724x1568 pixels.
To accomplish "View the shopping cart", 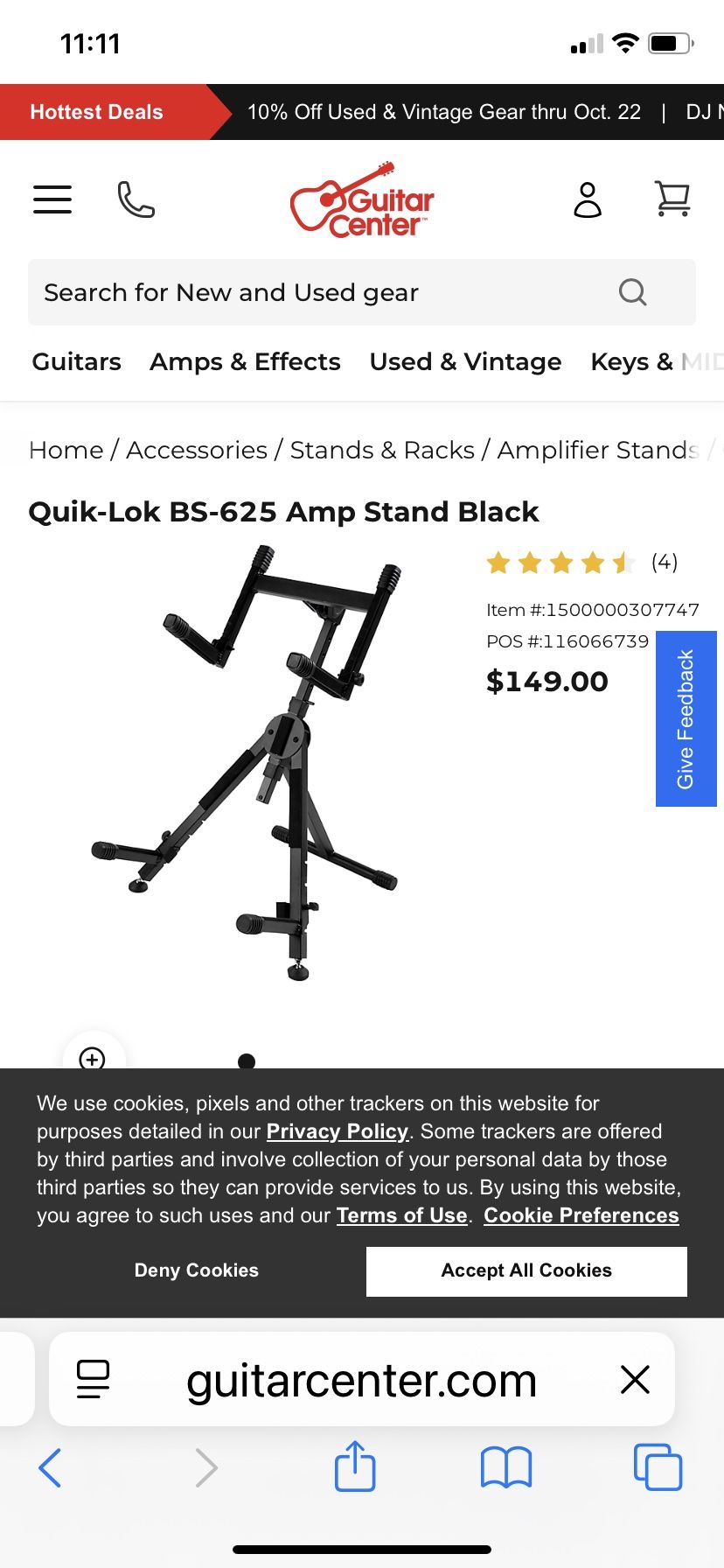I will point(672,199).
